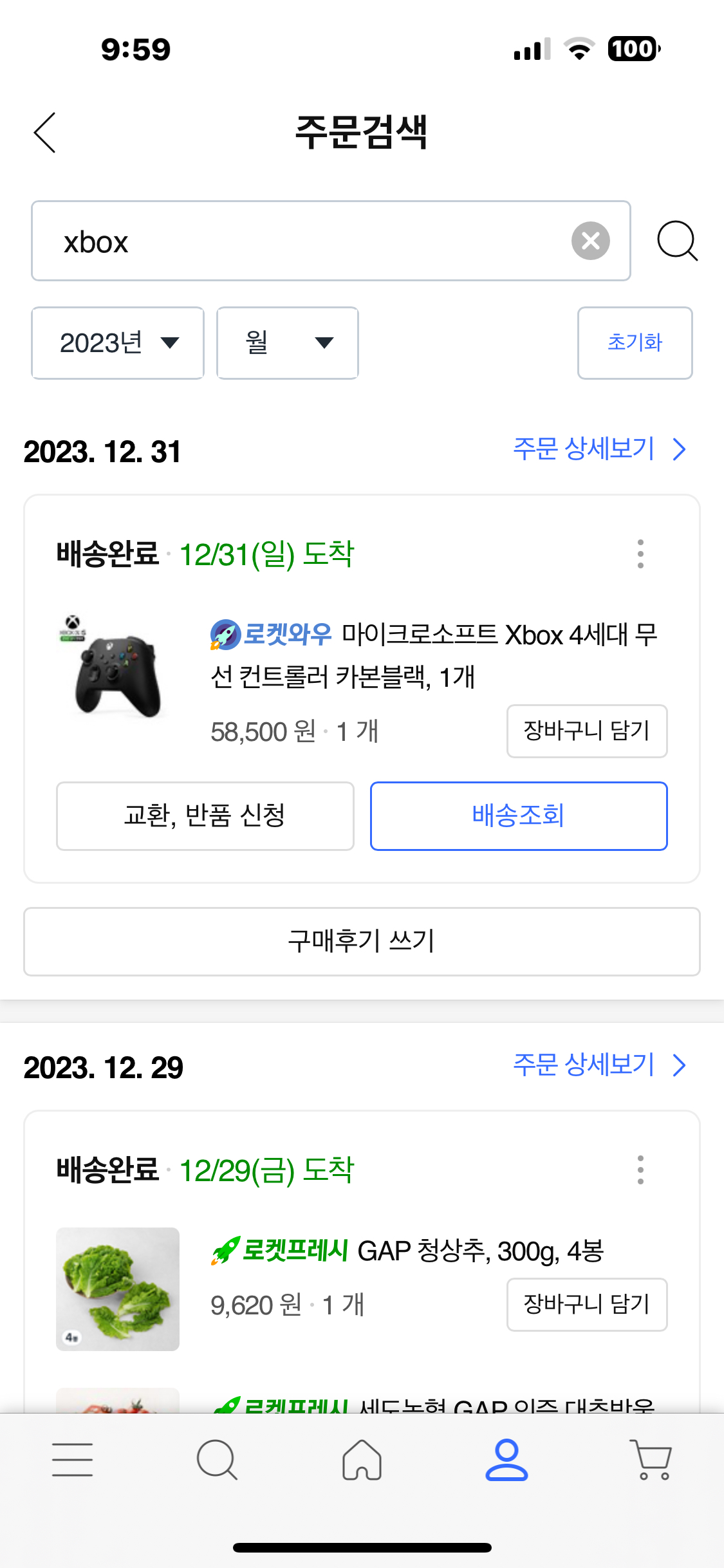The width and height of the screenshot is (724, 1568).
Task: View order details for 2023. 12. 31
Action: tap(599, 449)
